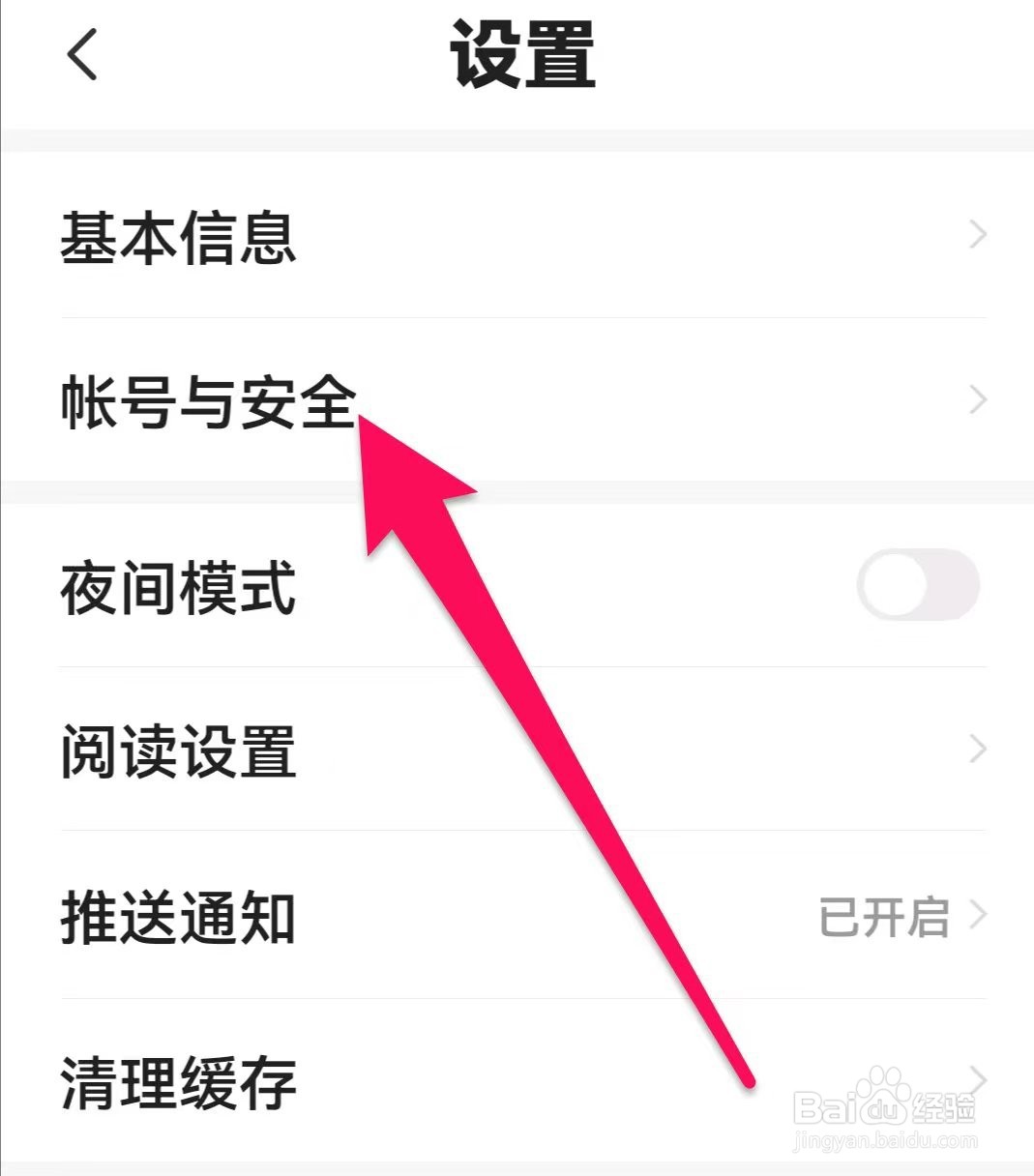This screenshot has width=1034, height=1176.
Task: Select the 设置 title at the top
Action: pos(522,53)
